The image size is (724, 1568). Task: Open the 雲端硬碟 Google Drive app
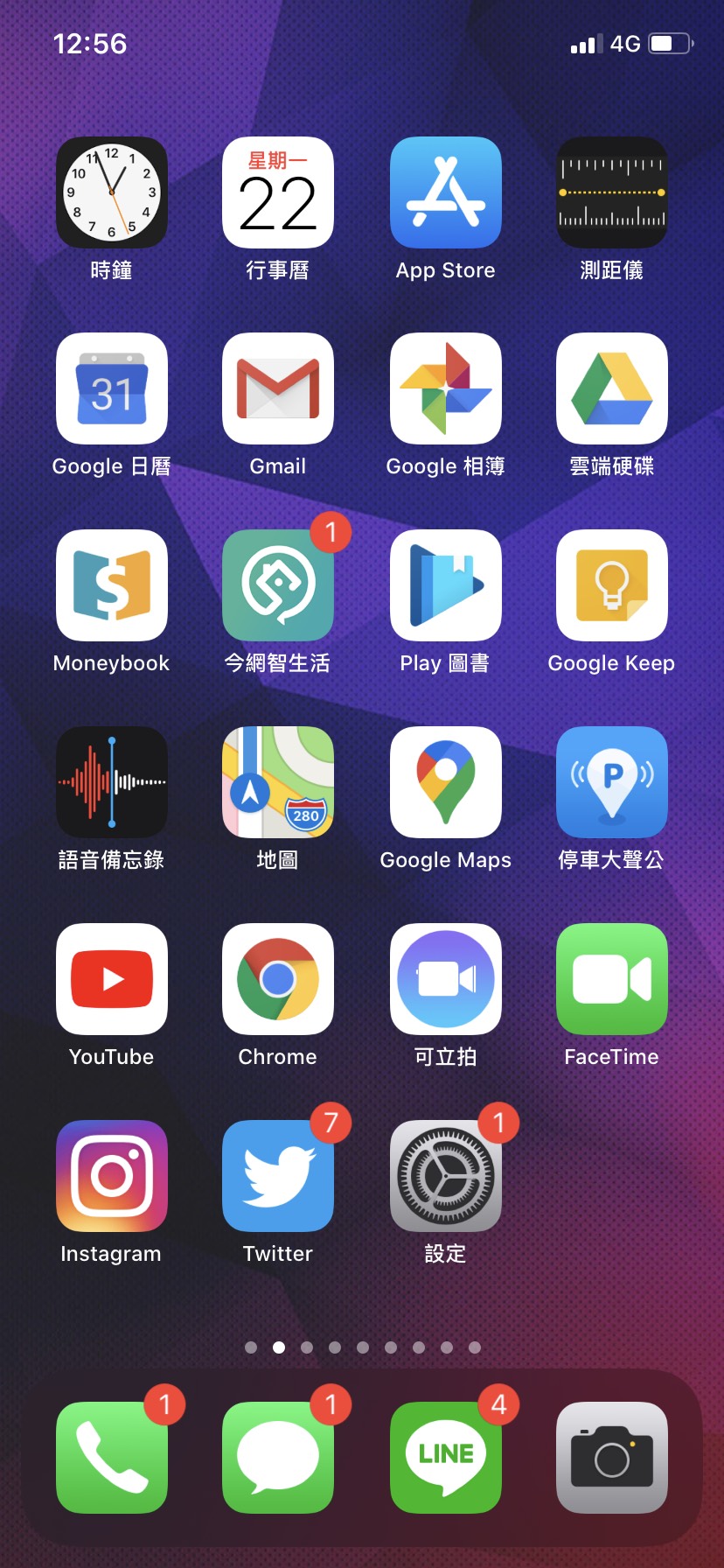click(612, 388)
